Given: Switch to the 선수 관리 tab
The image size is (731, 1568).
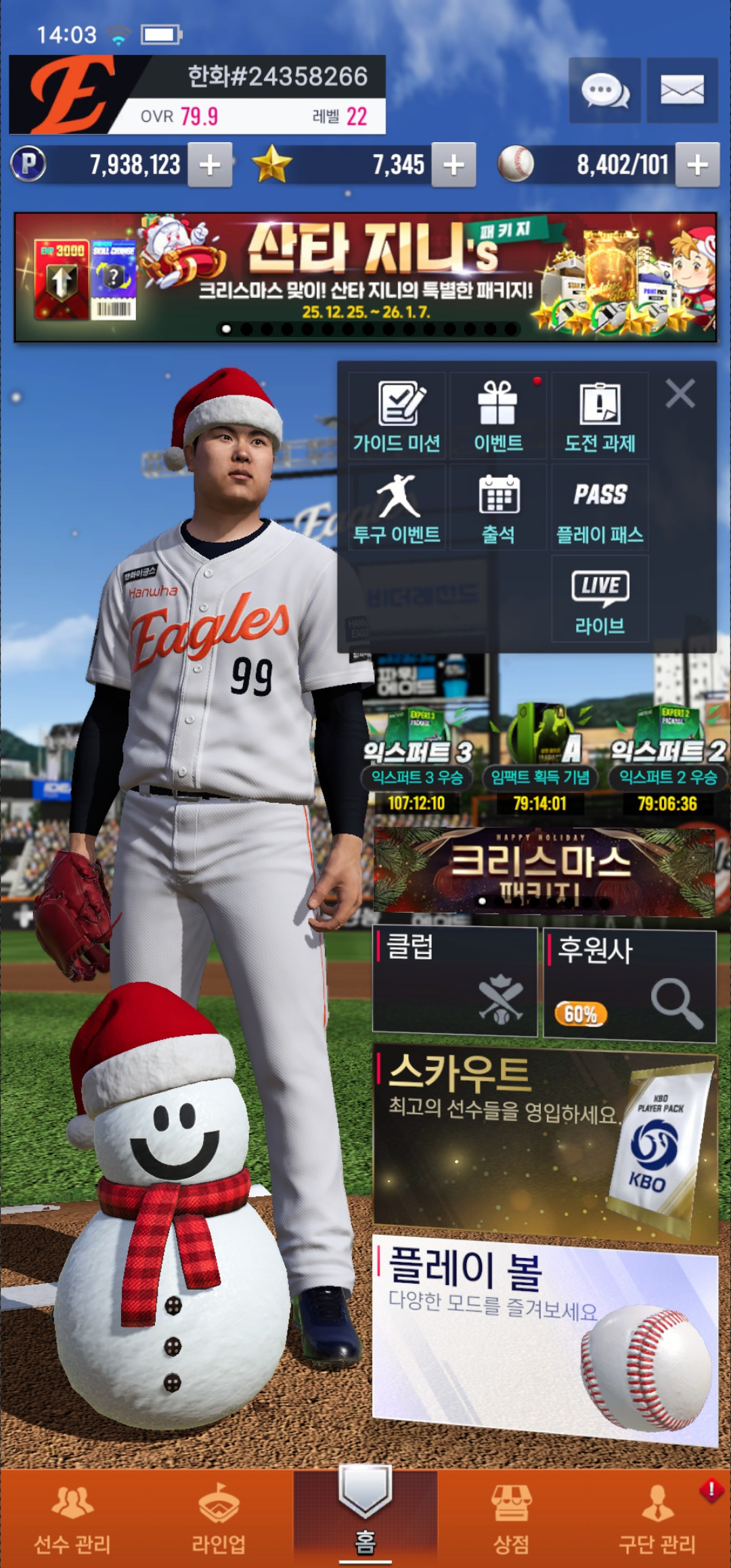Looking at the screenshot, I should pos(72,1520).
